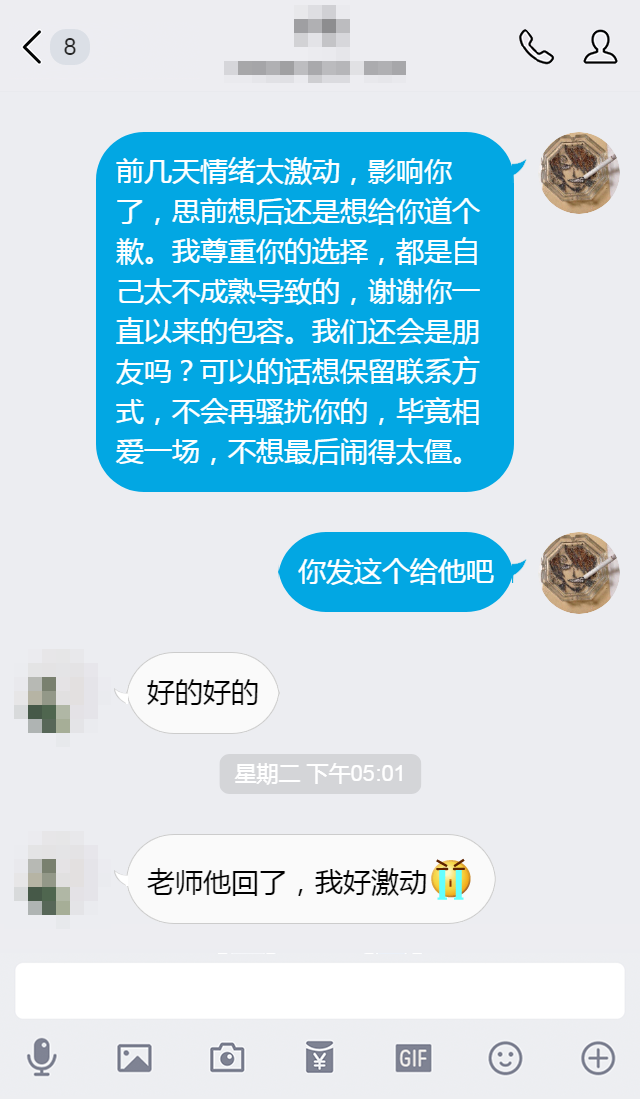Open the emoji panel
The height and width of the screenshot is (1099, 640).
(505, 1057)
